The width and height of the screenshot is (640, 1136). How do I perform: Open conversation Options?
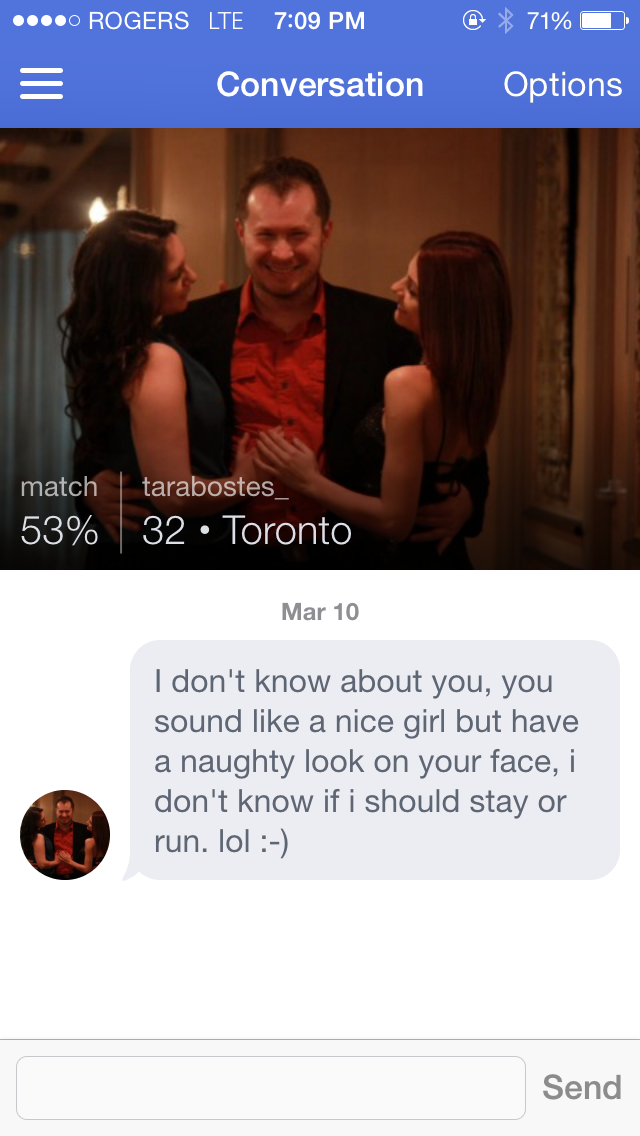562,85
